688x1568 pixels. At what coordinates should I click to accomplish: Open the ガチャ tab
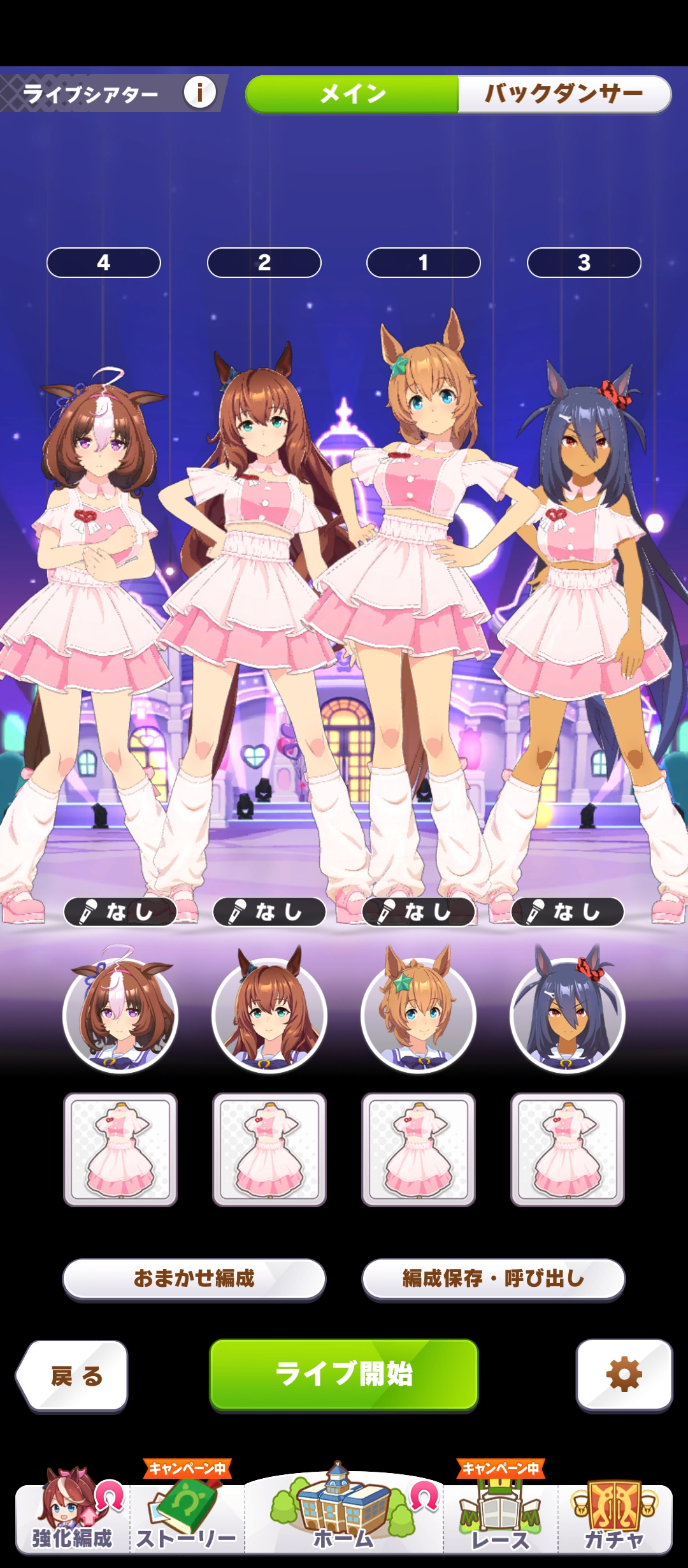tap(615, 1513)
